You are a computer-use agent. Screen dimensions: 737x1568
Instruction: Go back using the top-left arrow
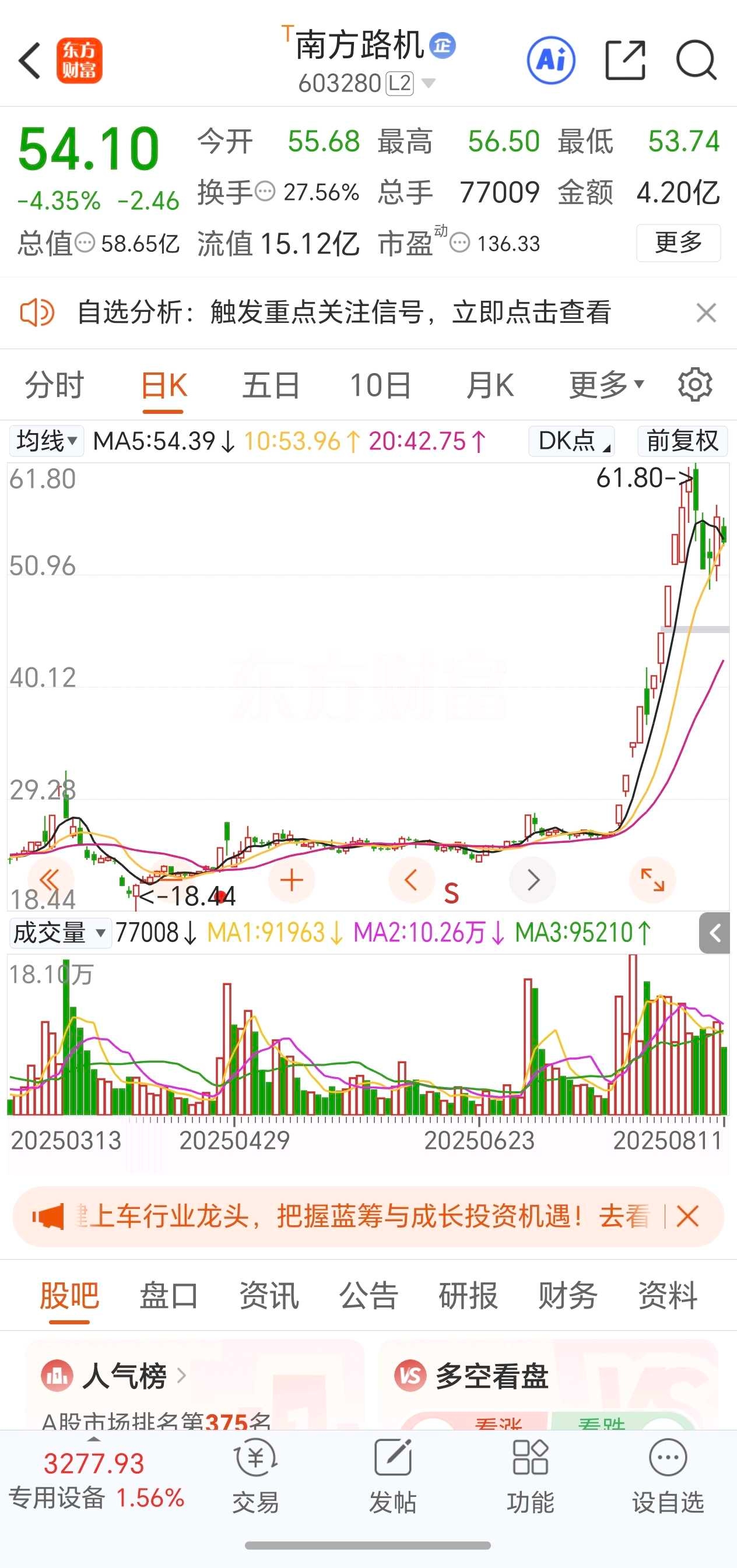[x=30, y=61]
